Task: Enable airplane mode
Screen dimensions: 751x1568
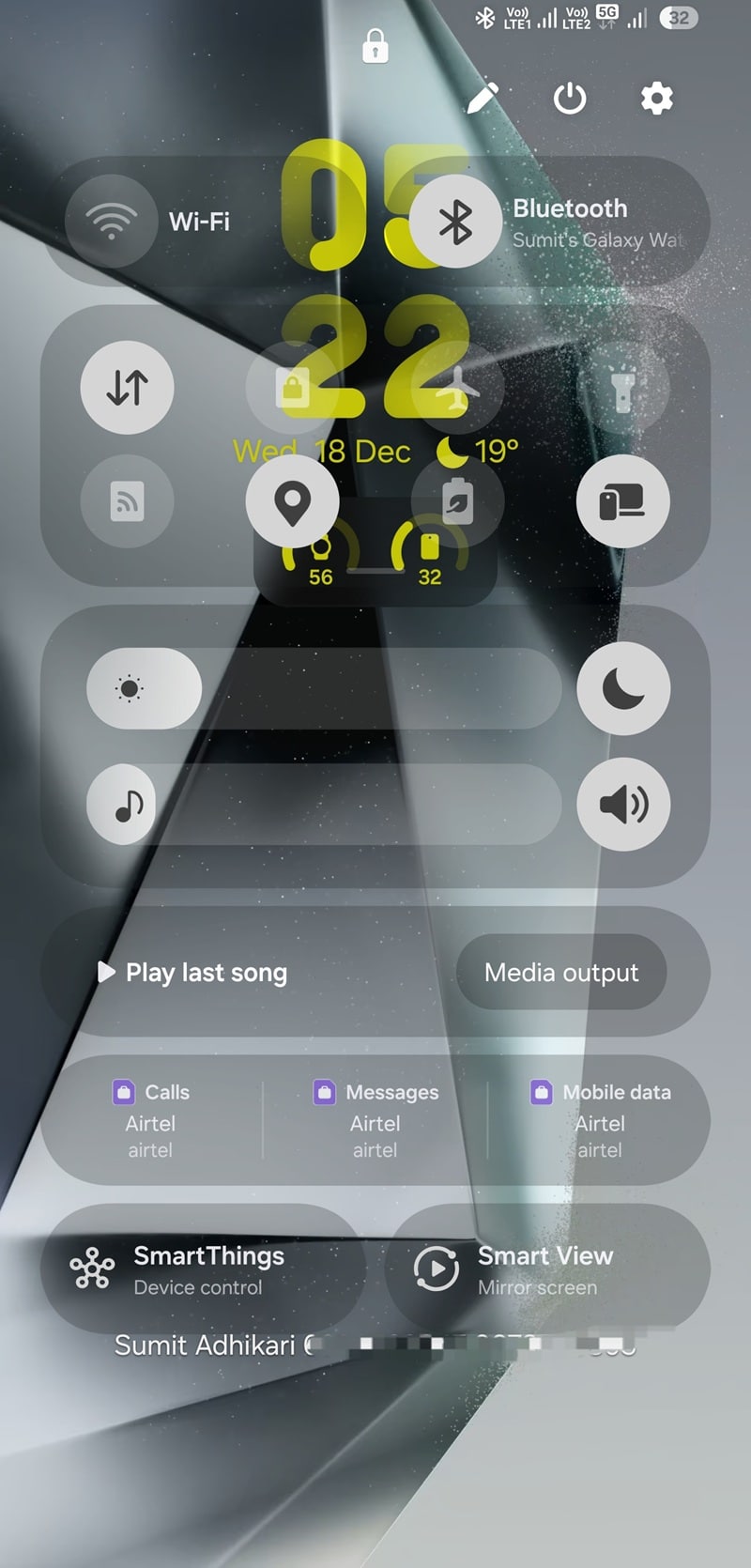Action: coord(458,387)
